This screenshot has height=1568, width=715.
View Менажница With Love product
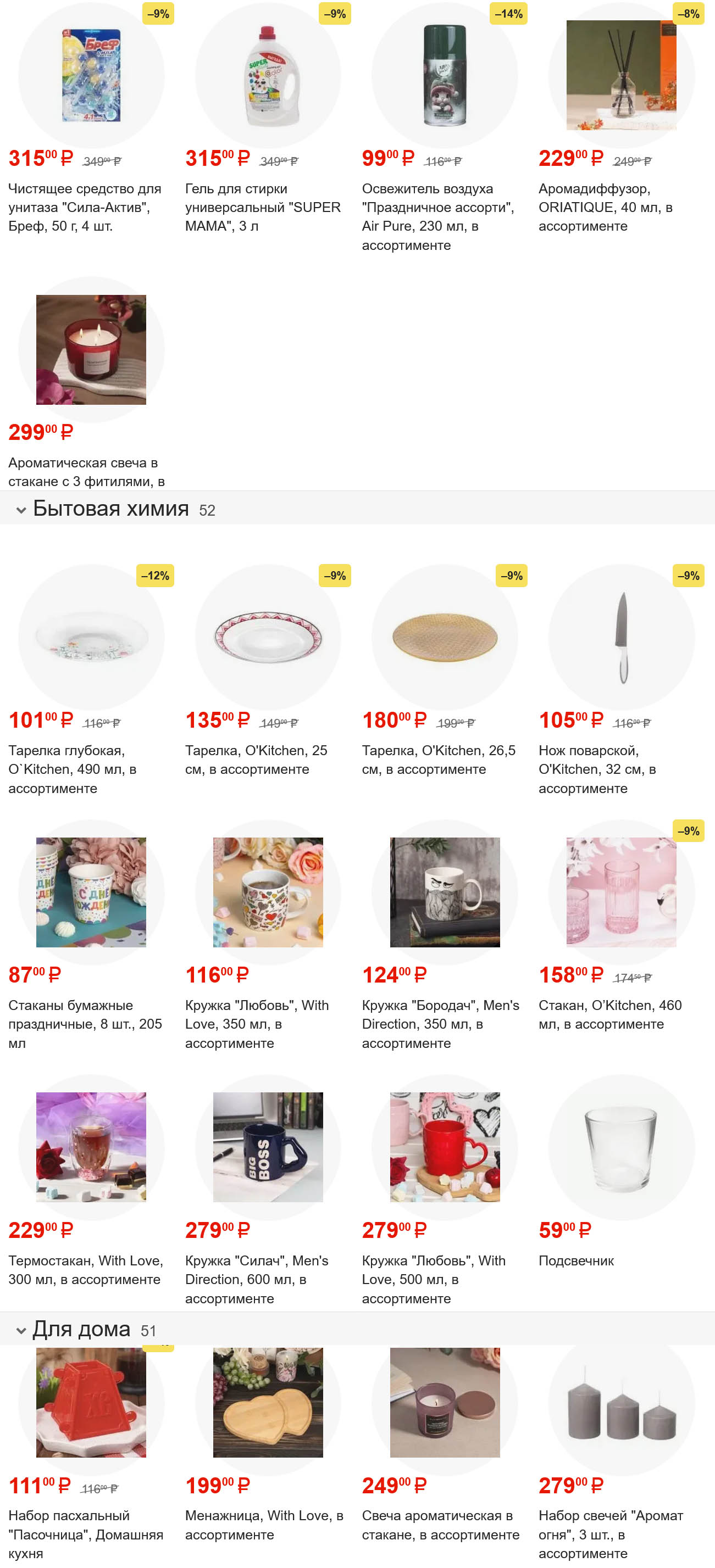point(267,1403)
